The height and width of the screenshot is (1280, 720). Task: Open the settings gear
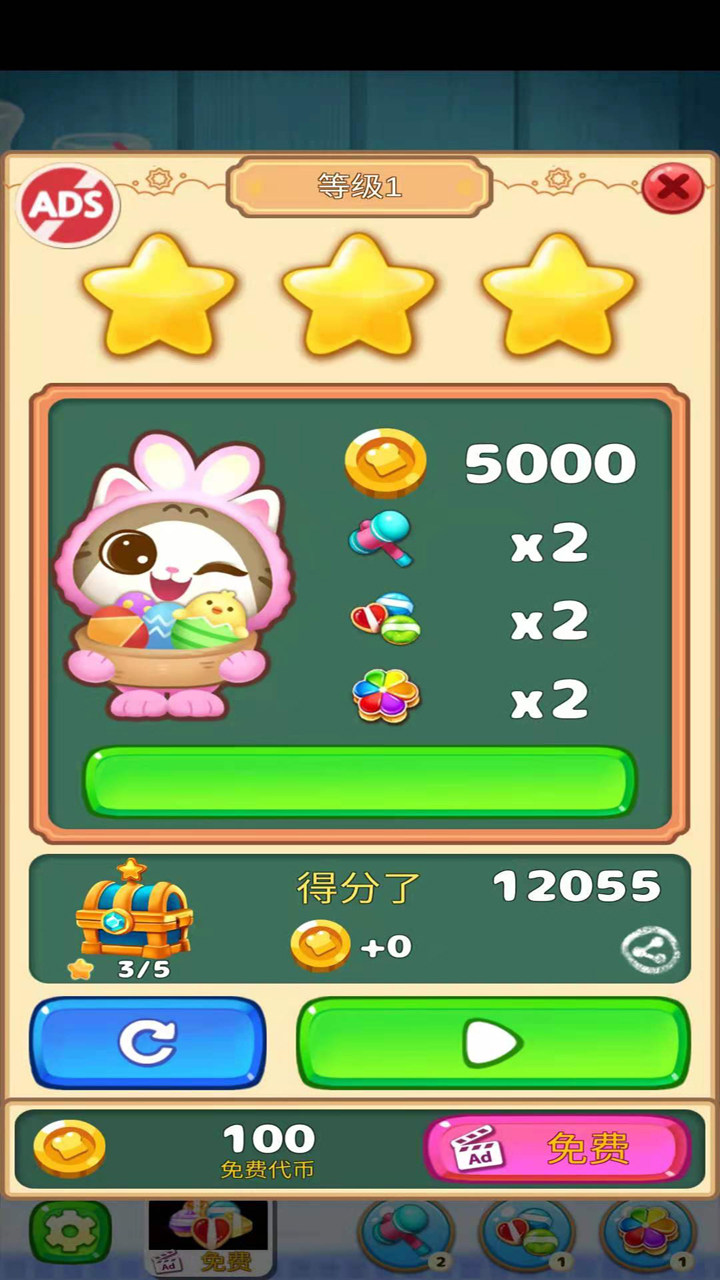[70, 1232]
